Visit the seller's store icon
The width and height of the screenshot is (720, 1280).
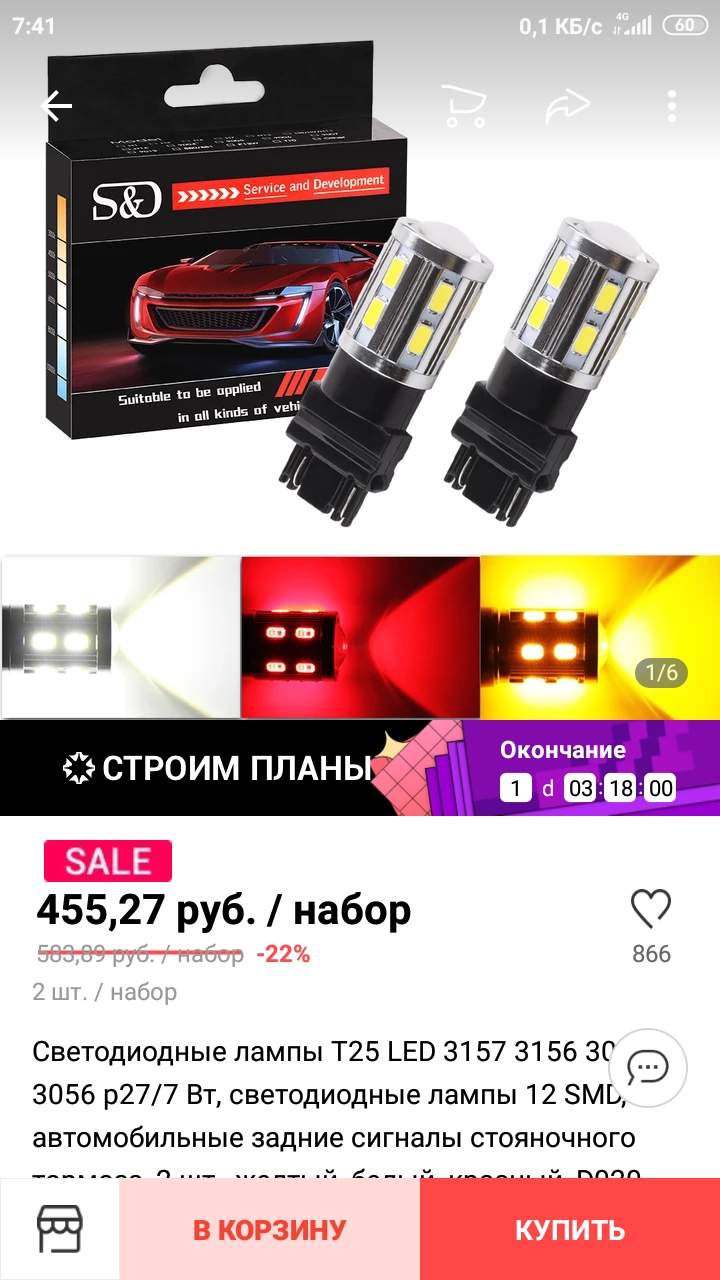60,1229
